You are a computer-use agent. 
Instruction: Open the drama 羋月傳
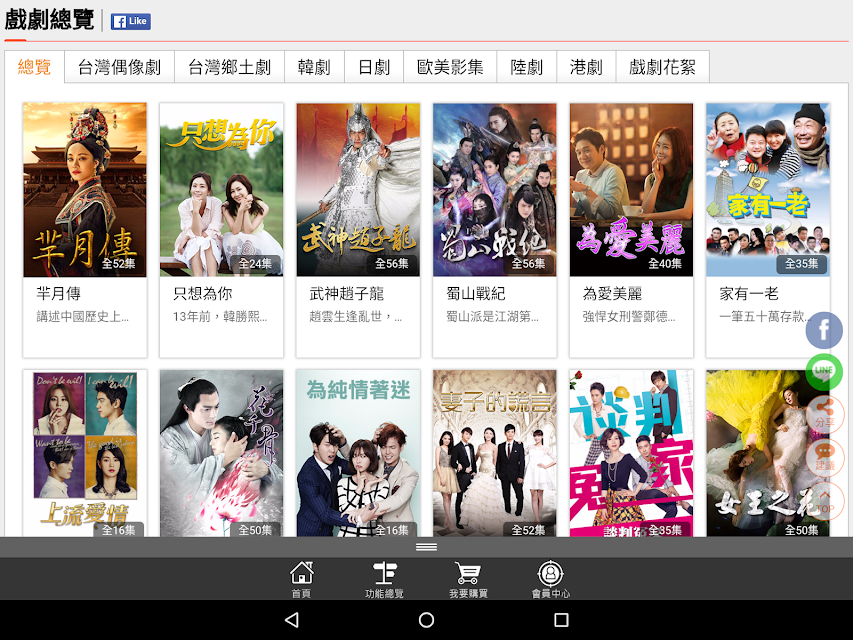[x=85, y=190]
